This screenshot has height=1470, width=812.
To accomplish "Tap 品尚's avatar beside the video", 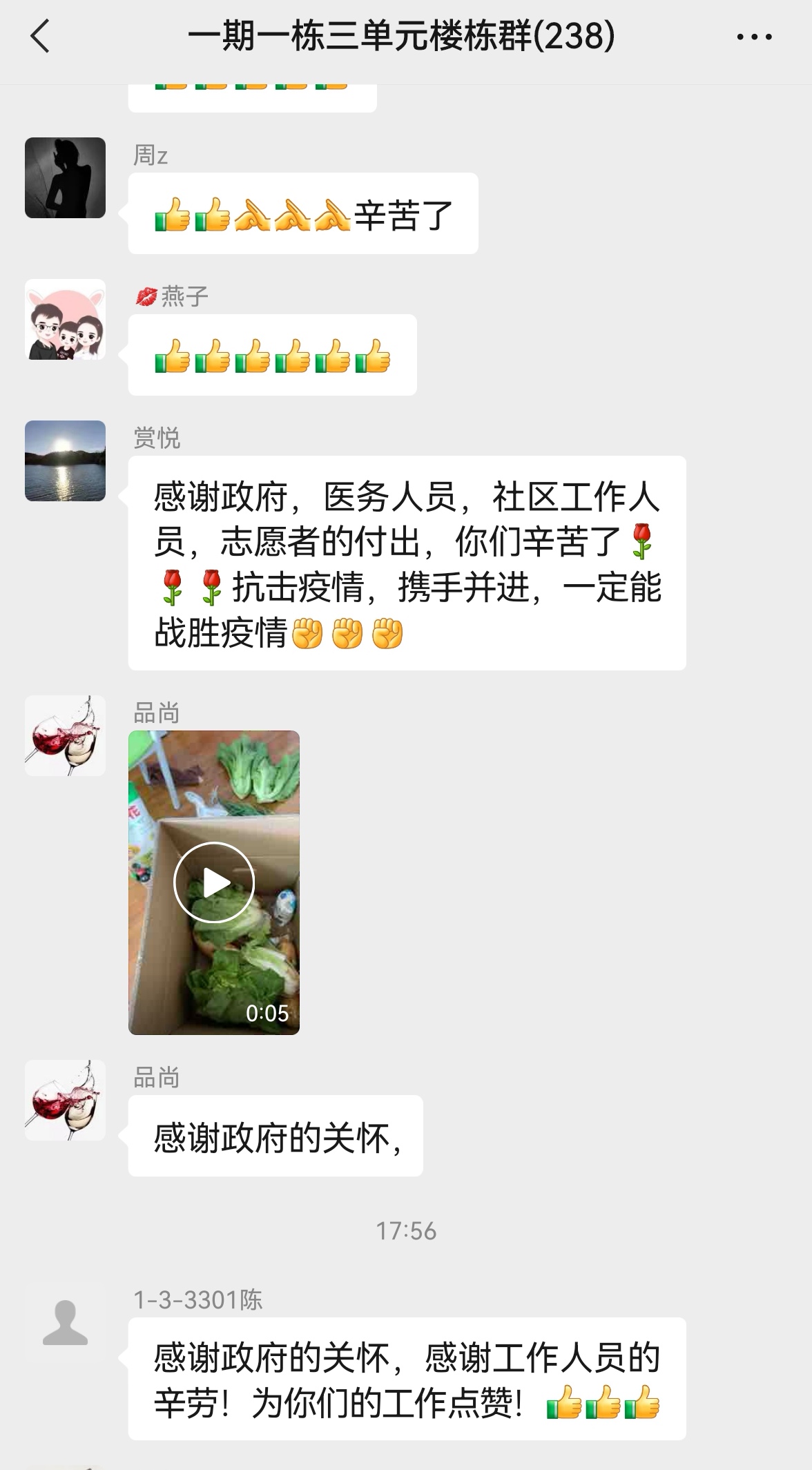I will click(x=66, y=735).
